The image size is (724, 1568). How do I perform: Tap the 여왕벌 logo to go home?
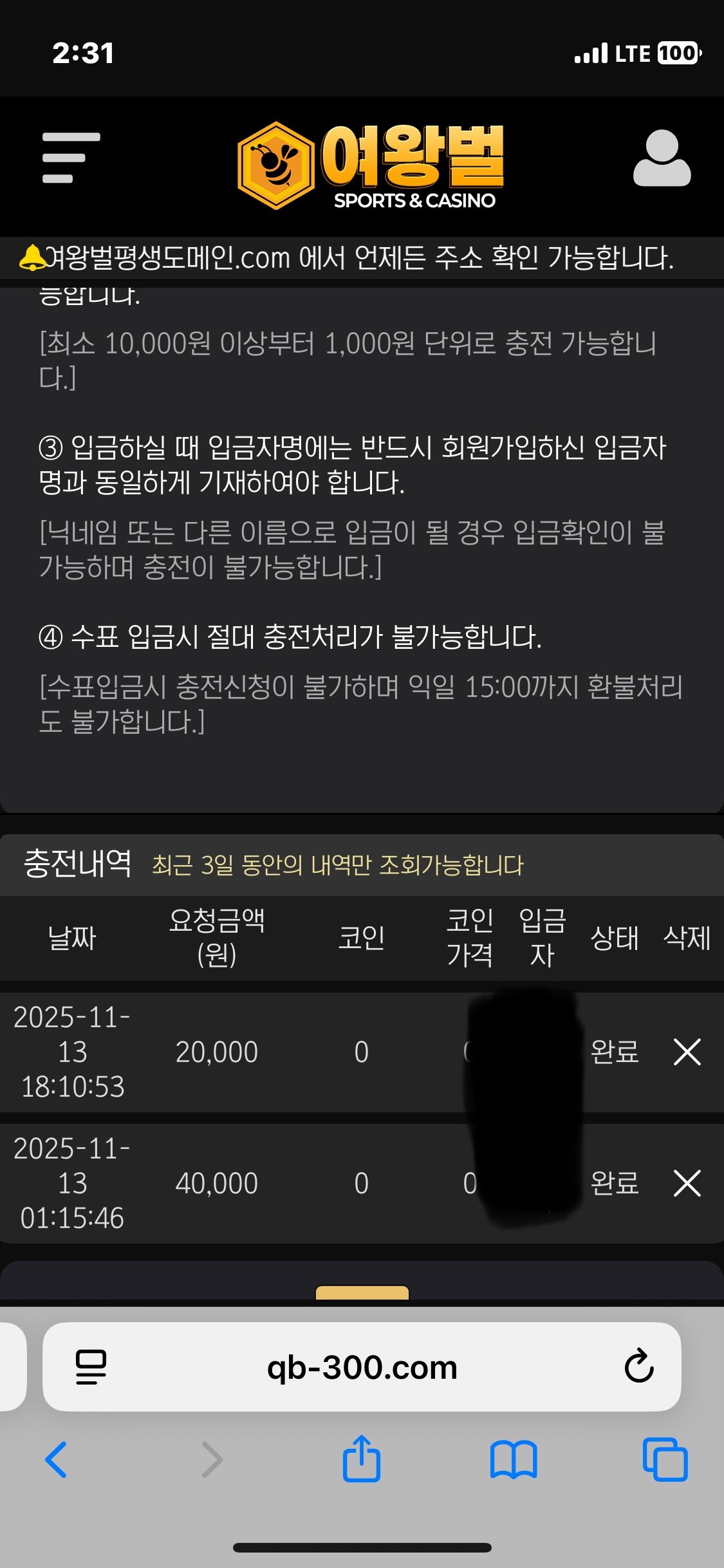point(371,165)
